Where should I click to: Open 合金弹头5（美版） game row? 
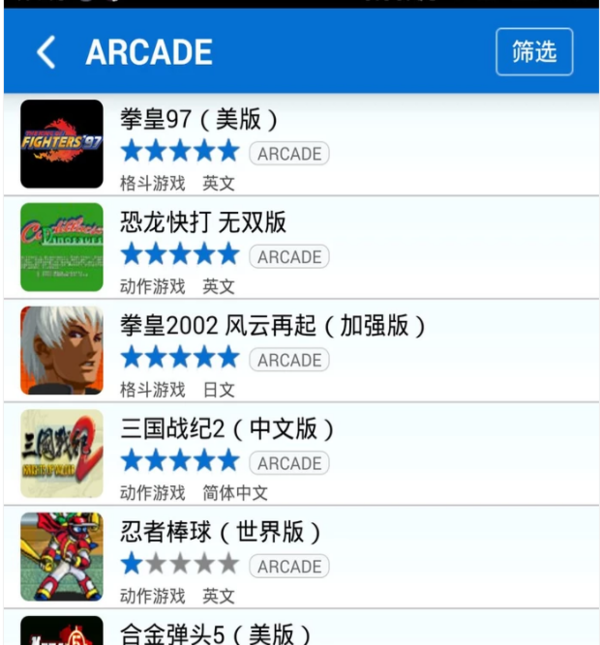coord(300,630)
